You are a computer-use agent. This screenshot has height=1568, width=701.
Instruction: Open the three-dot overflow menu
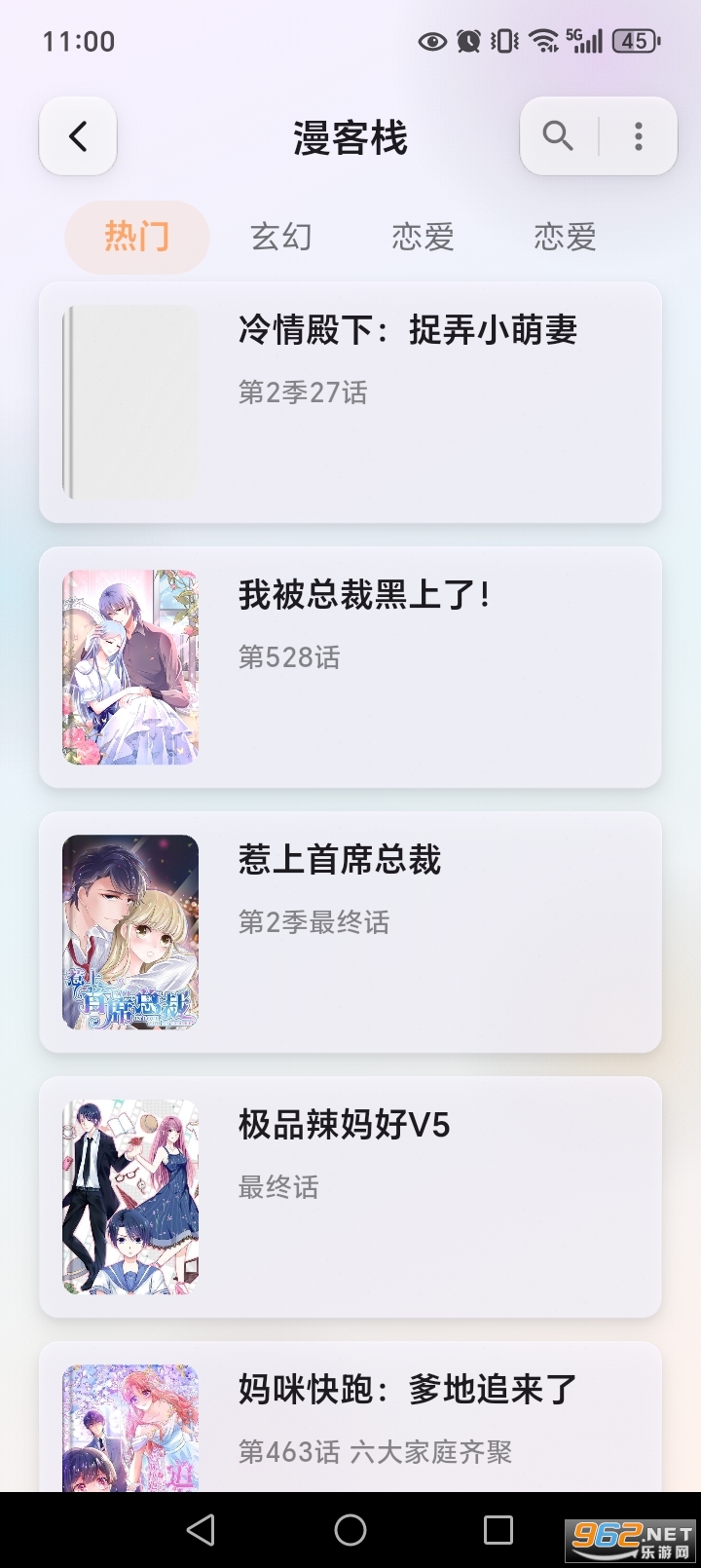pos(638,136)
